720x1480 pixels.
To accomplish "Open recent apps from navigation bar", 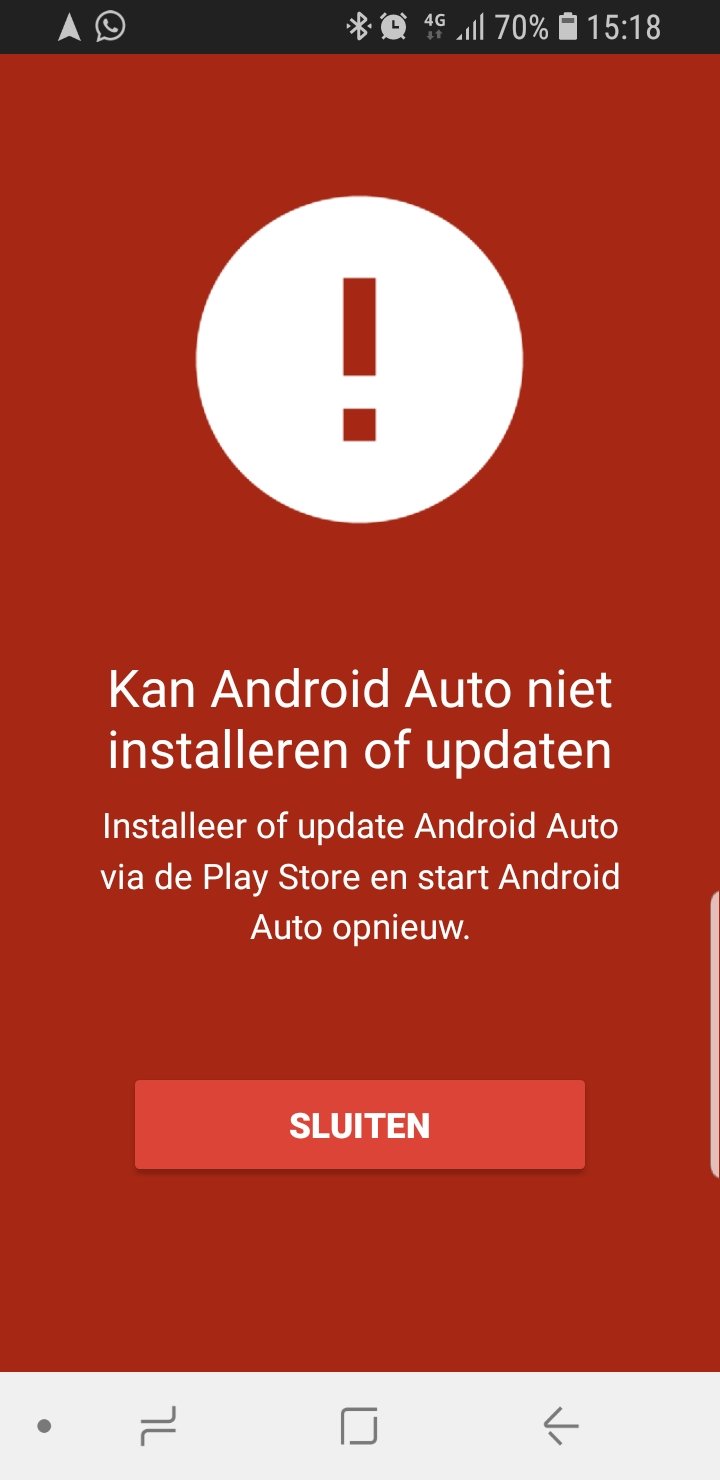I will tap(158, 1426).
